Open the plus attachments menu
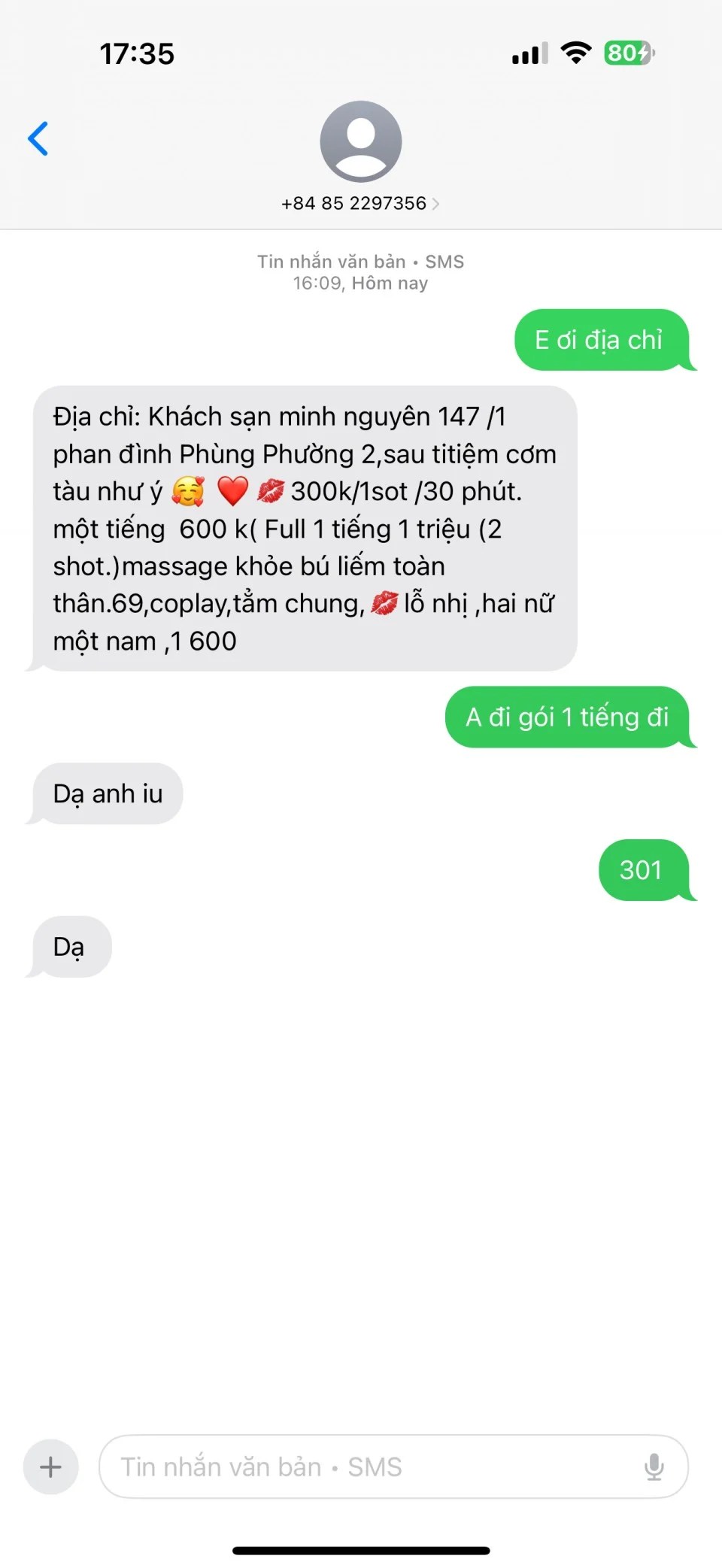Screen dimensions: 722x1568 tap(51, 1466)
